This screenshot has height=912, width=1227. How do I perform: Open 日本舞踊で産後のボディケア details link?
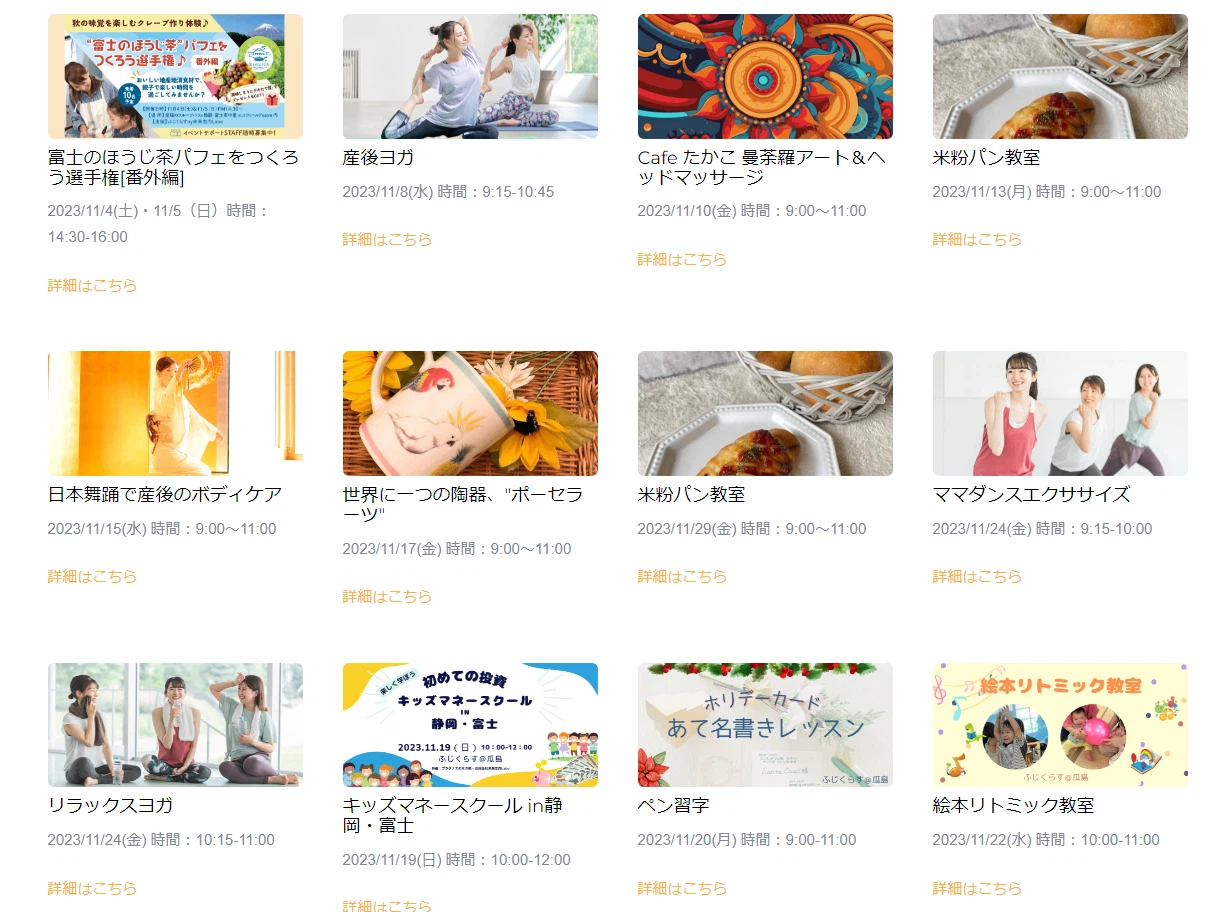tap(92, 577)
